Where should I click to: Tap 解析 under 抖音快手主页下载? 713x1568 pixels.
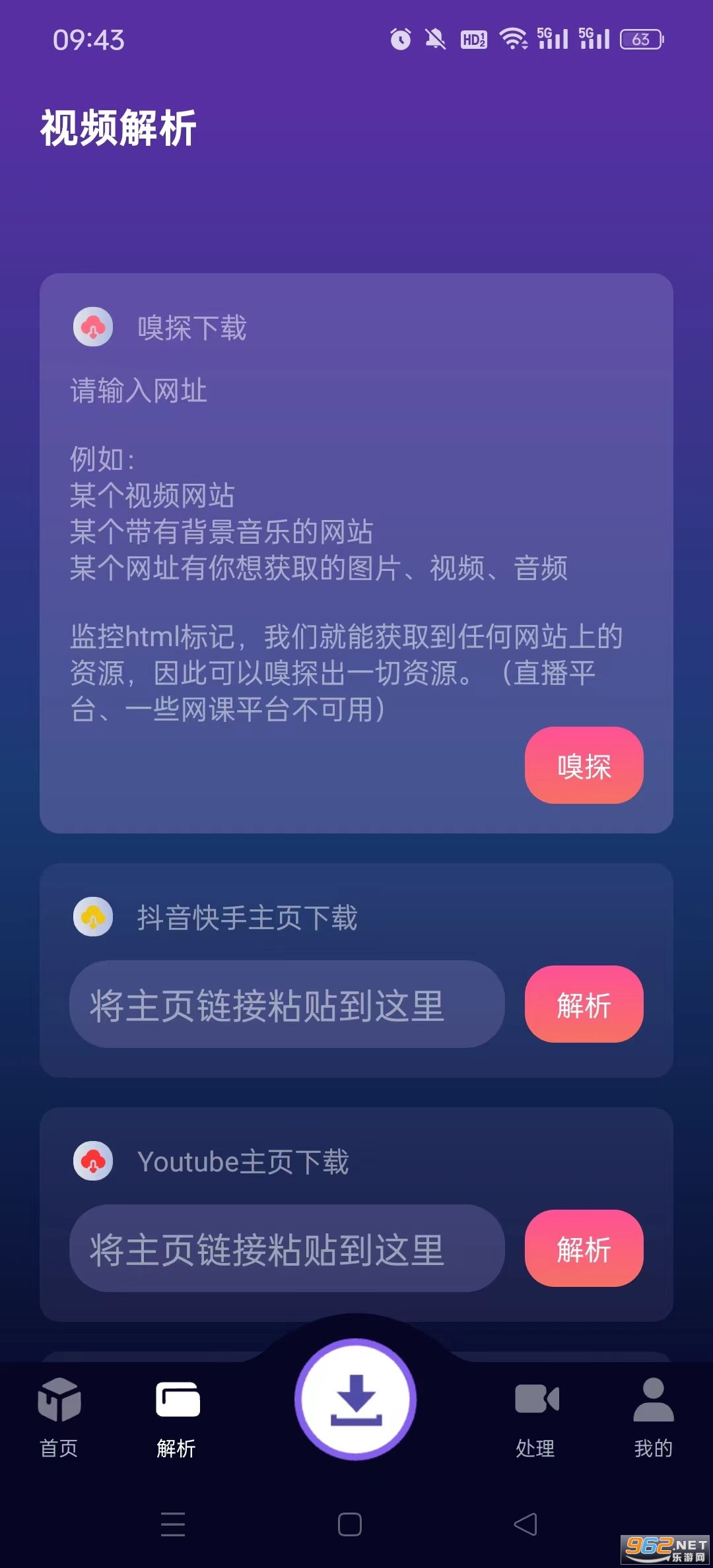[x=584, y=1004]
